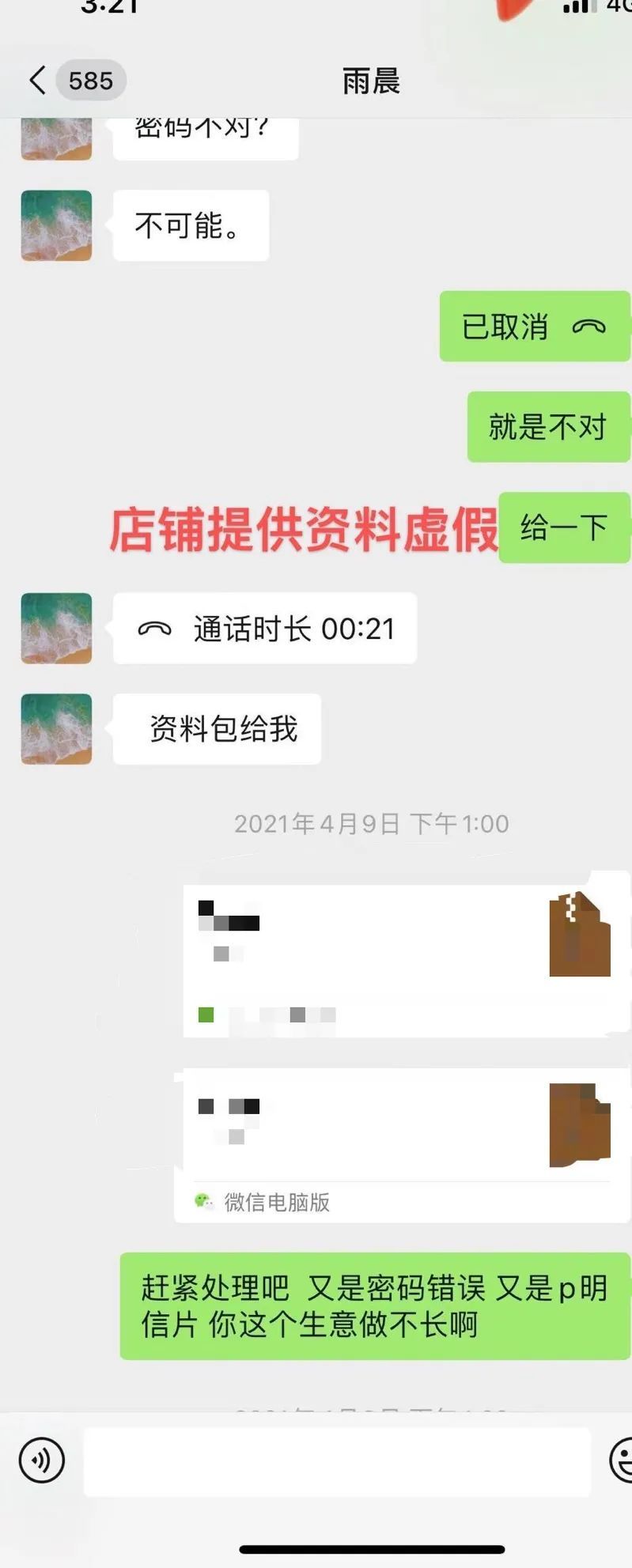
Task: Switch to voice message input
Action: click(x=42, y=1460)
